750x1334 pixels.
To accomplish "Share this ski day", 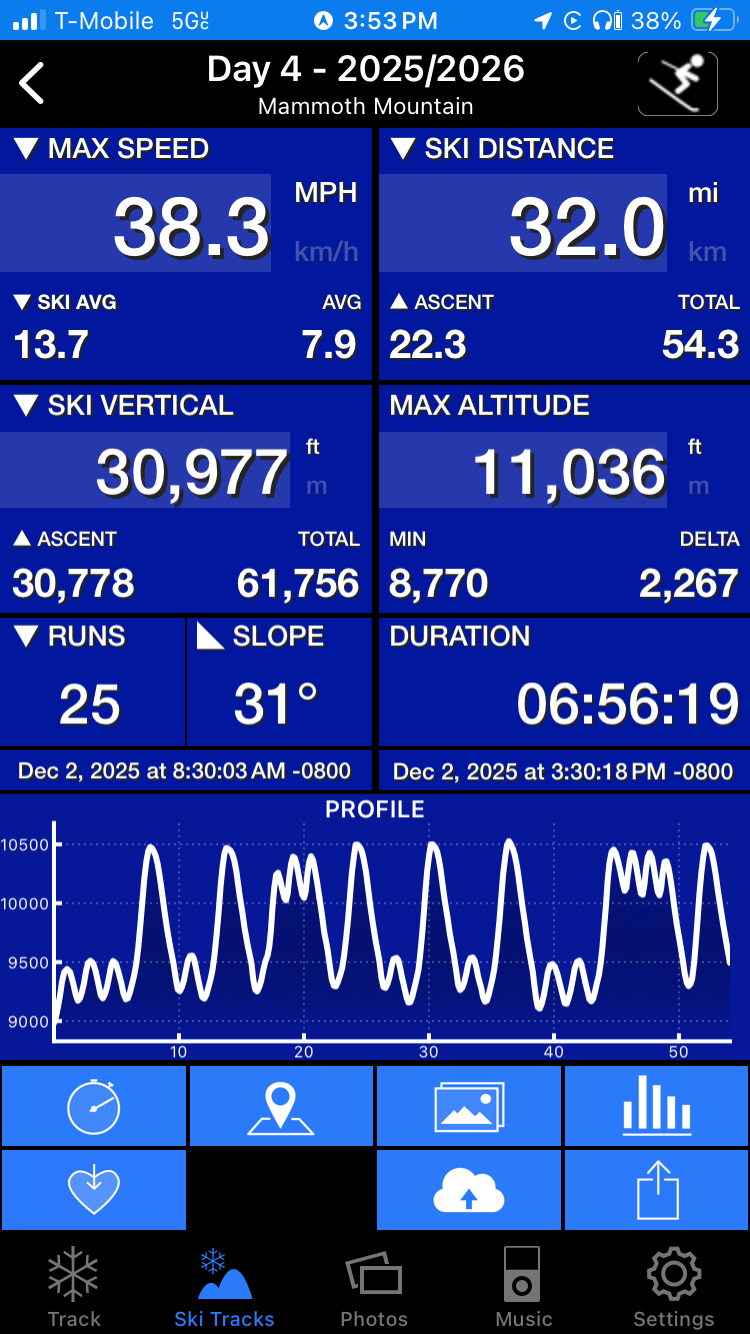I will point(657,1190).
